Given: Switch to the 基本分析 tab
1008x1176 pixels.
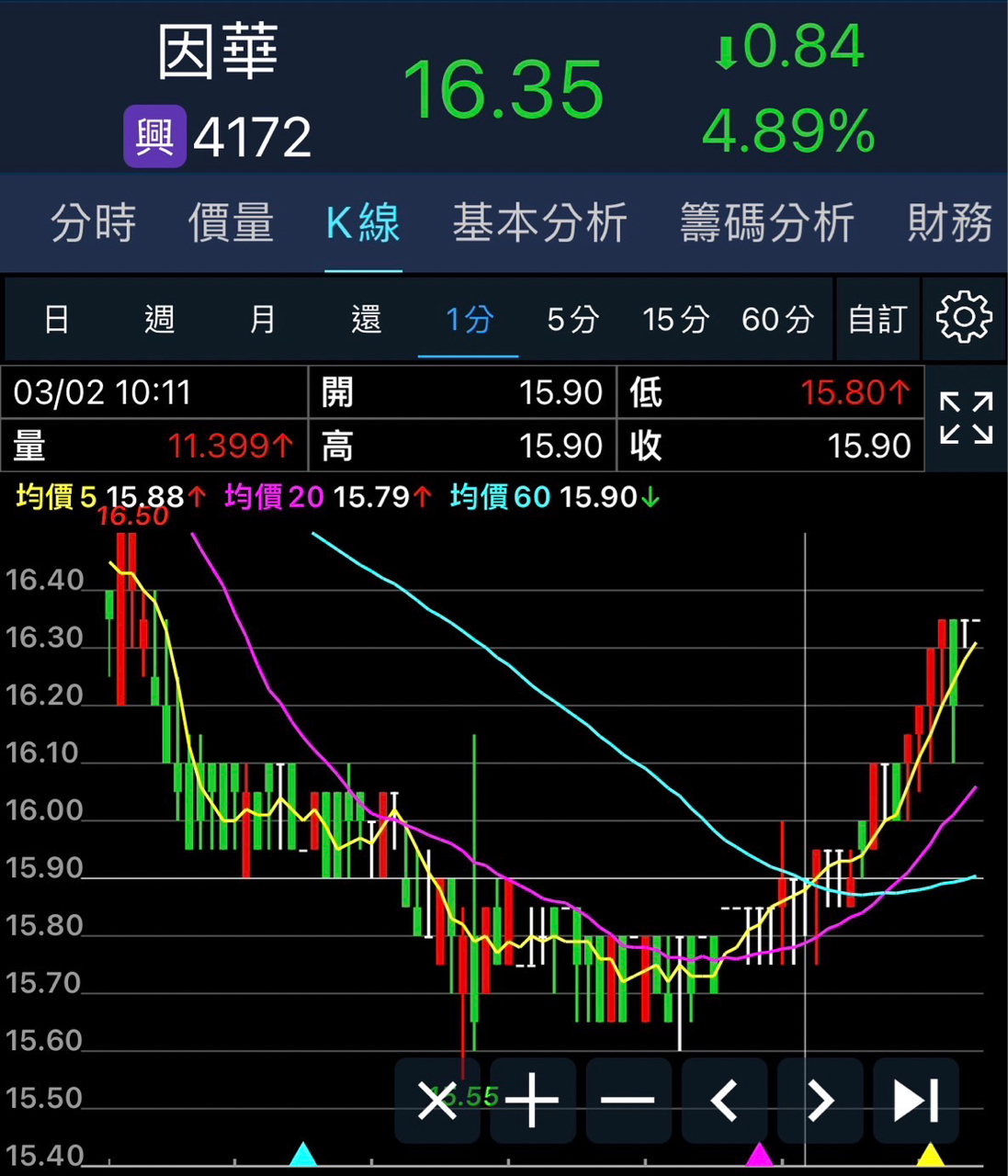Looking at the screenshot, I should tap(539, 223).
